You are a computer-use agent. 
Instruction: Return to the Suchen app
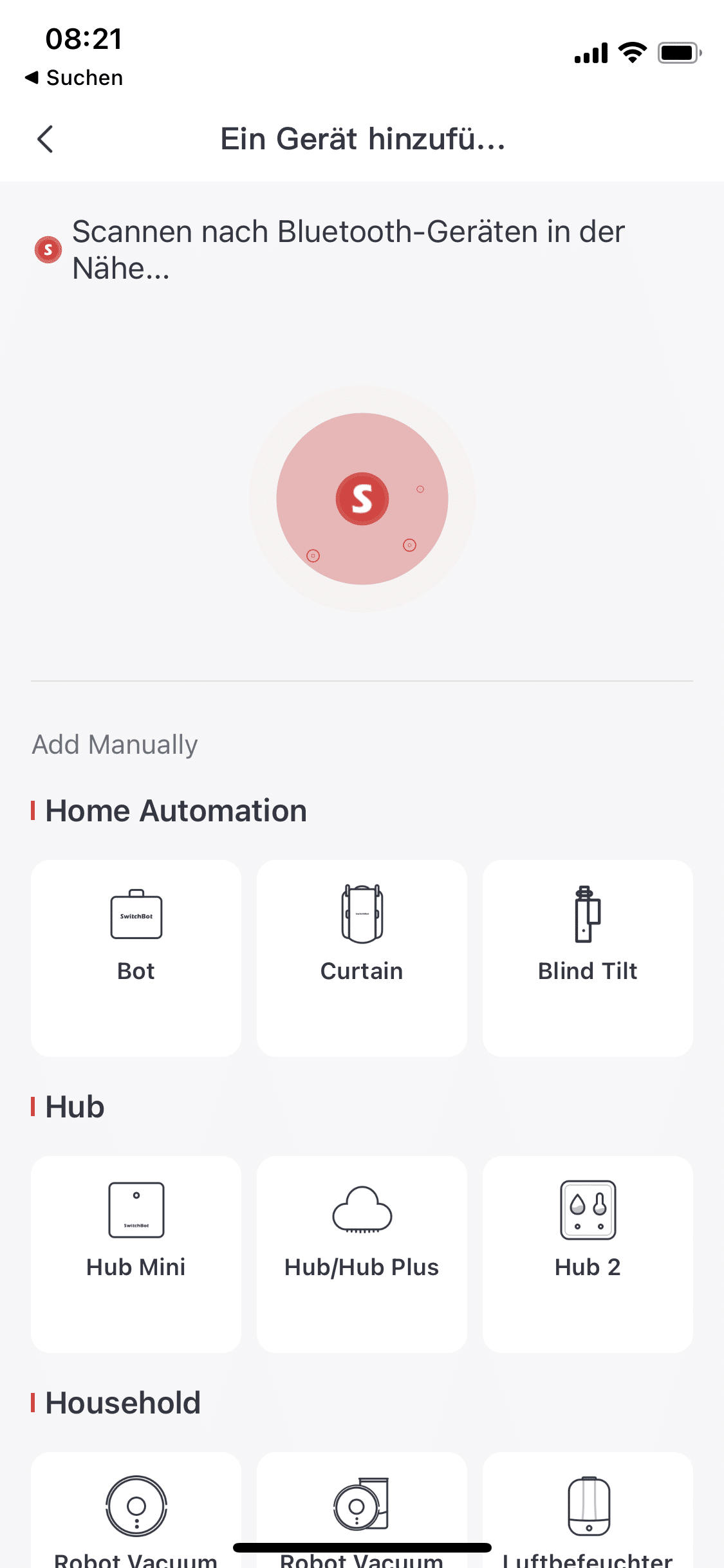pyautogui.click(x=74, y=78)
